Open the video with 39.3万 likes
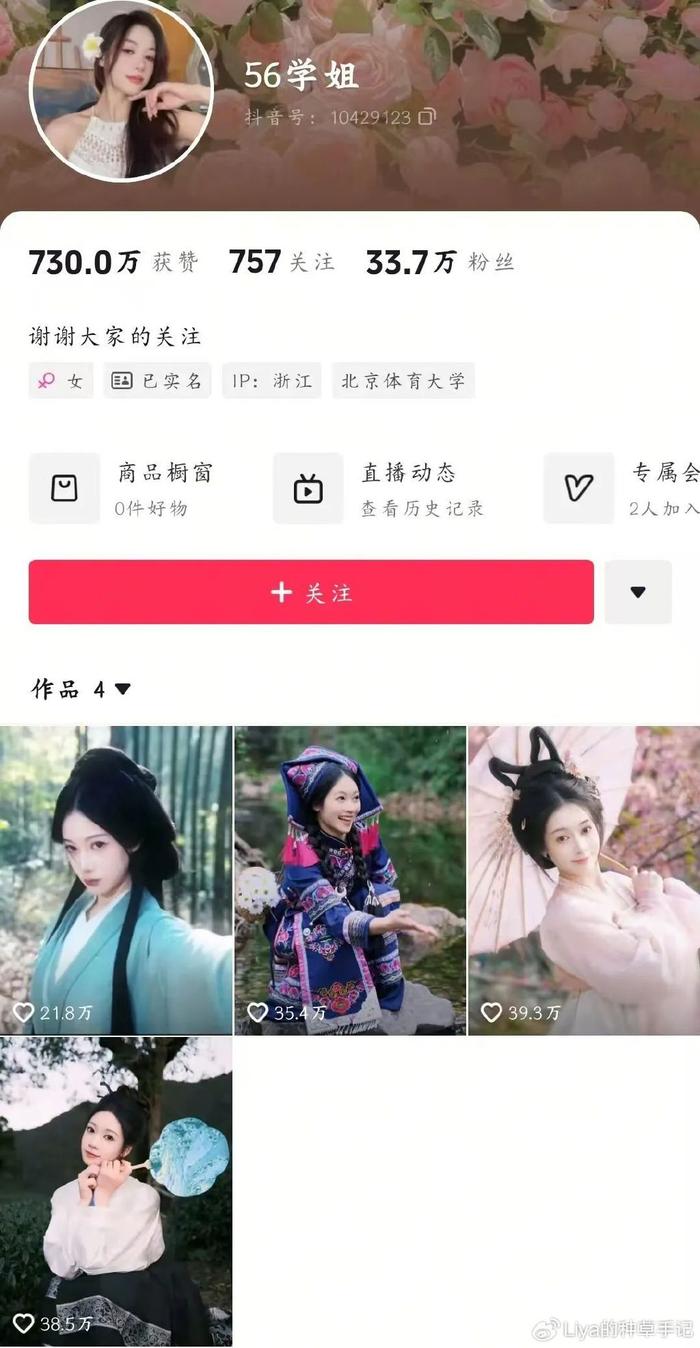Screen dimensions: 700x1348 (x=584, y=880)
